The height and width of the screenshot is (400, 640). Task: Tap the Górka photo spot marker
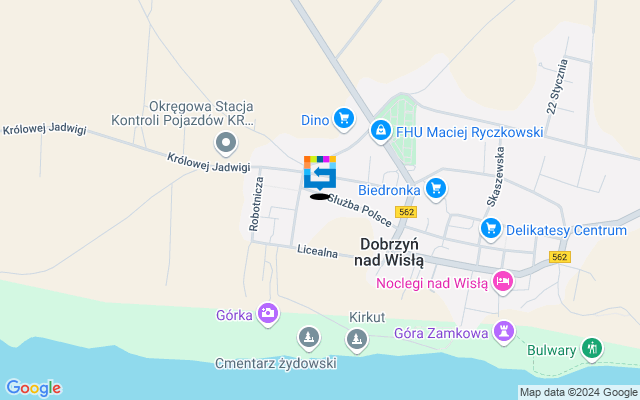tap(267, 315)
